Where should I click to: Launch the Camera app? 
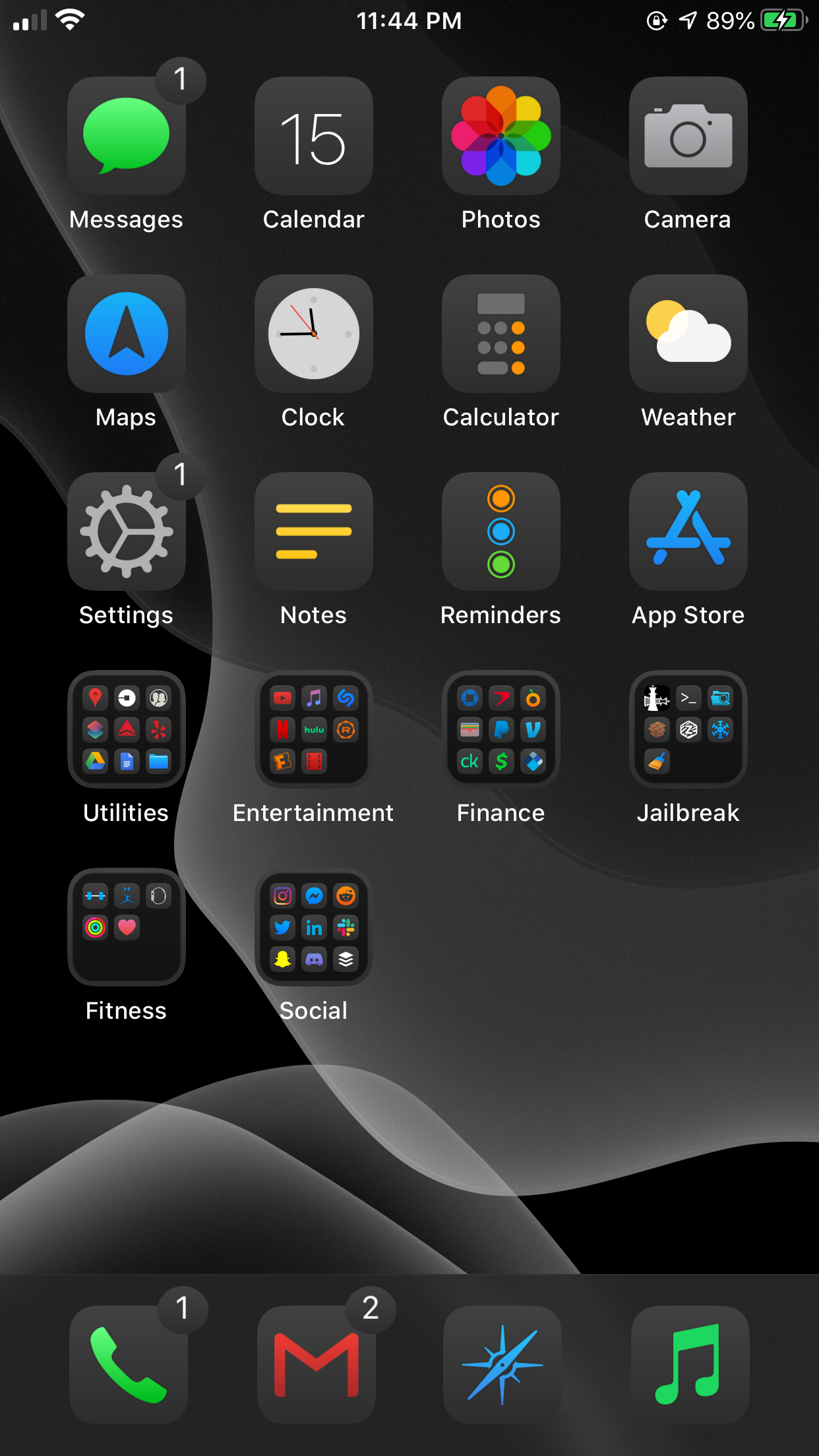[688, 136]
